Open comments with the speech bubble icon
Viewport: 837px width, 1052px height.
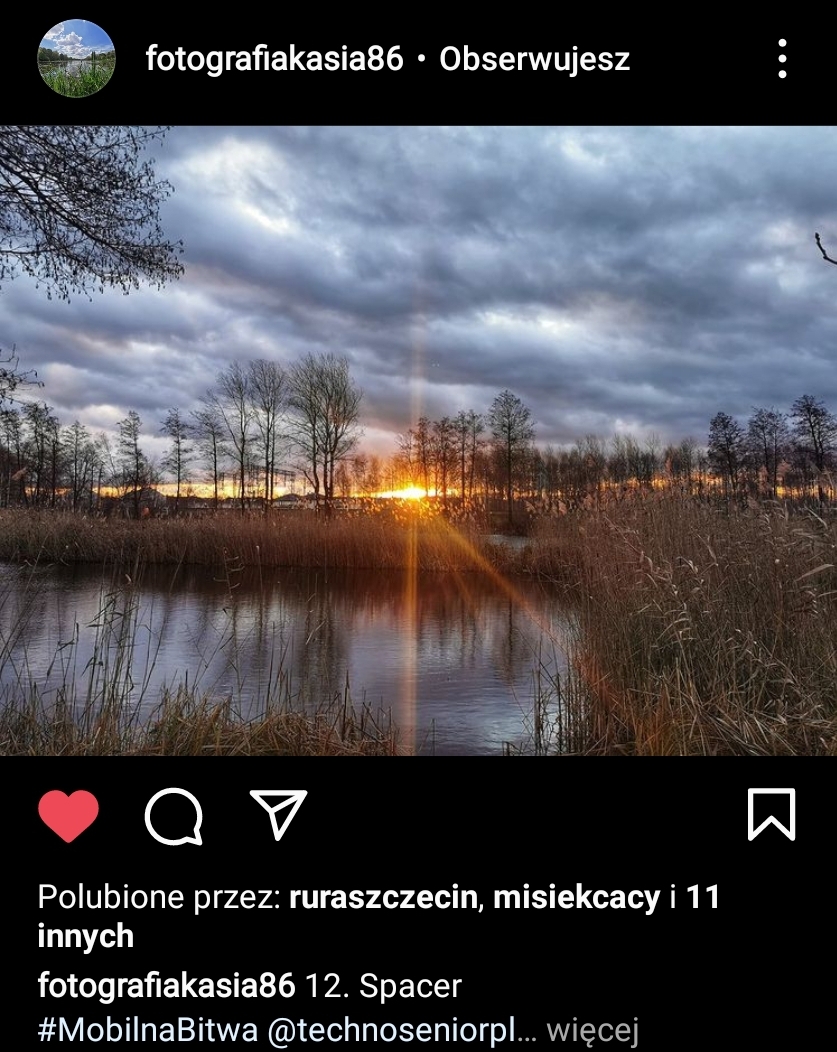(174, 816)
